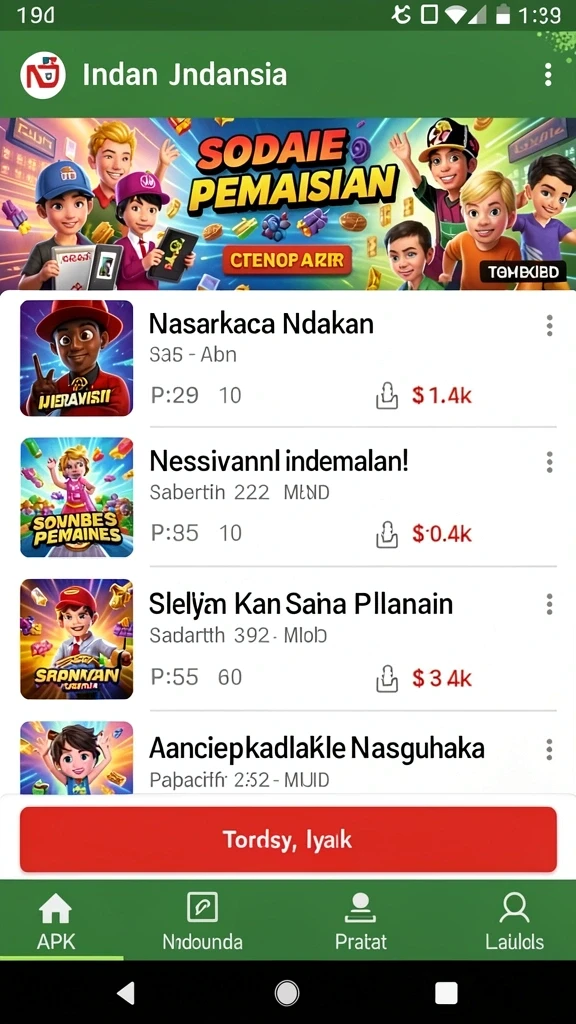
Task: Go back with the system back button
Action: tap(126, 993)
